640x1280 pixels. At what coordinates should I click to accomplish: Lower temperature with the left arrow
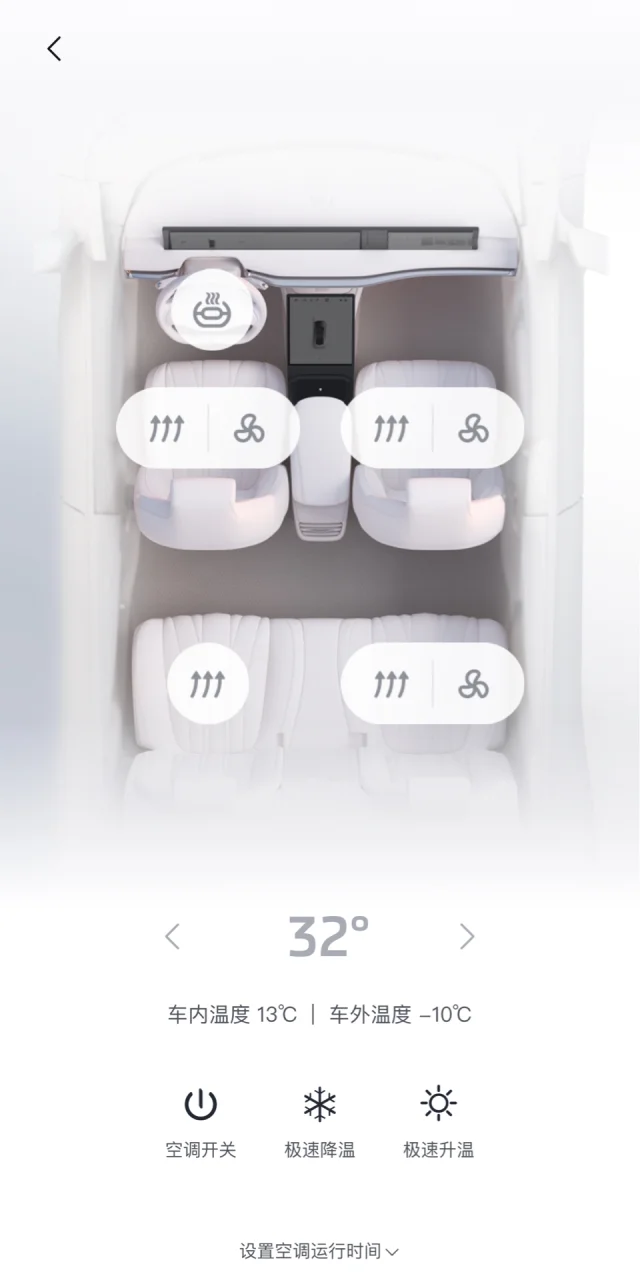pos(172,937)
